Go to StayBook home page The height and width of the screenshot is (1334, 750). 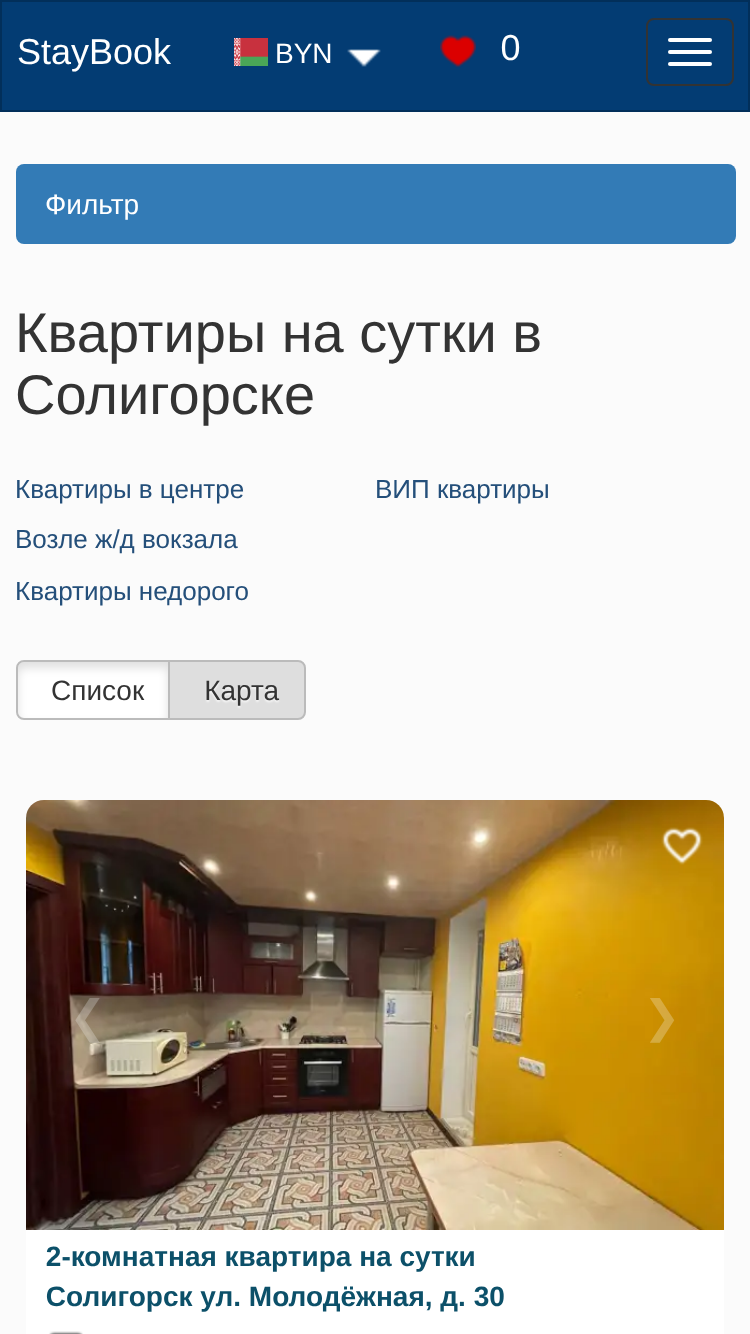click(x=94, y=52)
